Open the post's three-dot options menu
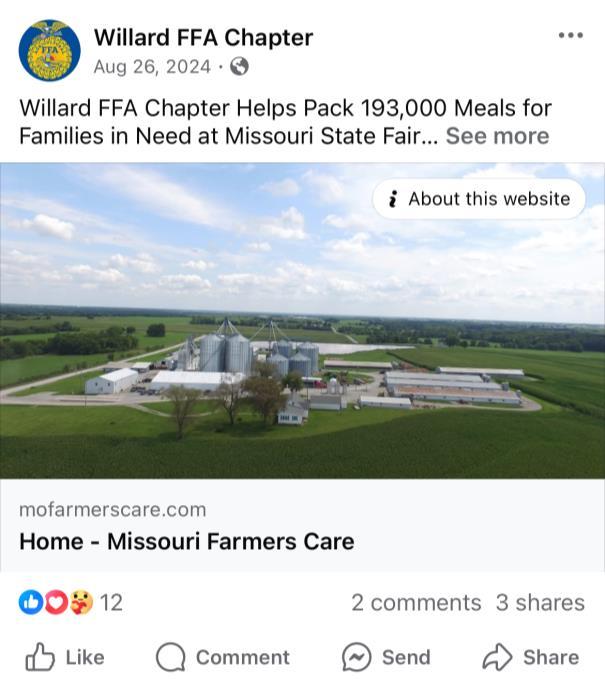Image resolution: width=605 pixels, height=682 pixels. coord(570,36)
